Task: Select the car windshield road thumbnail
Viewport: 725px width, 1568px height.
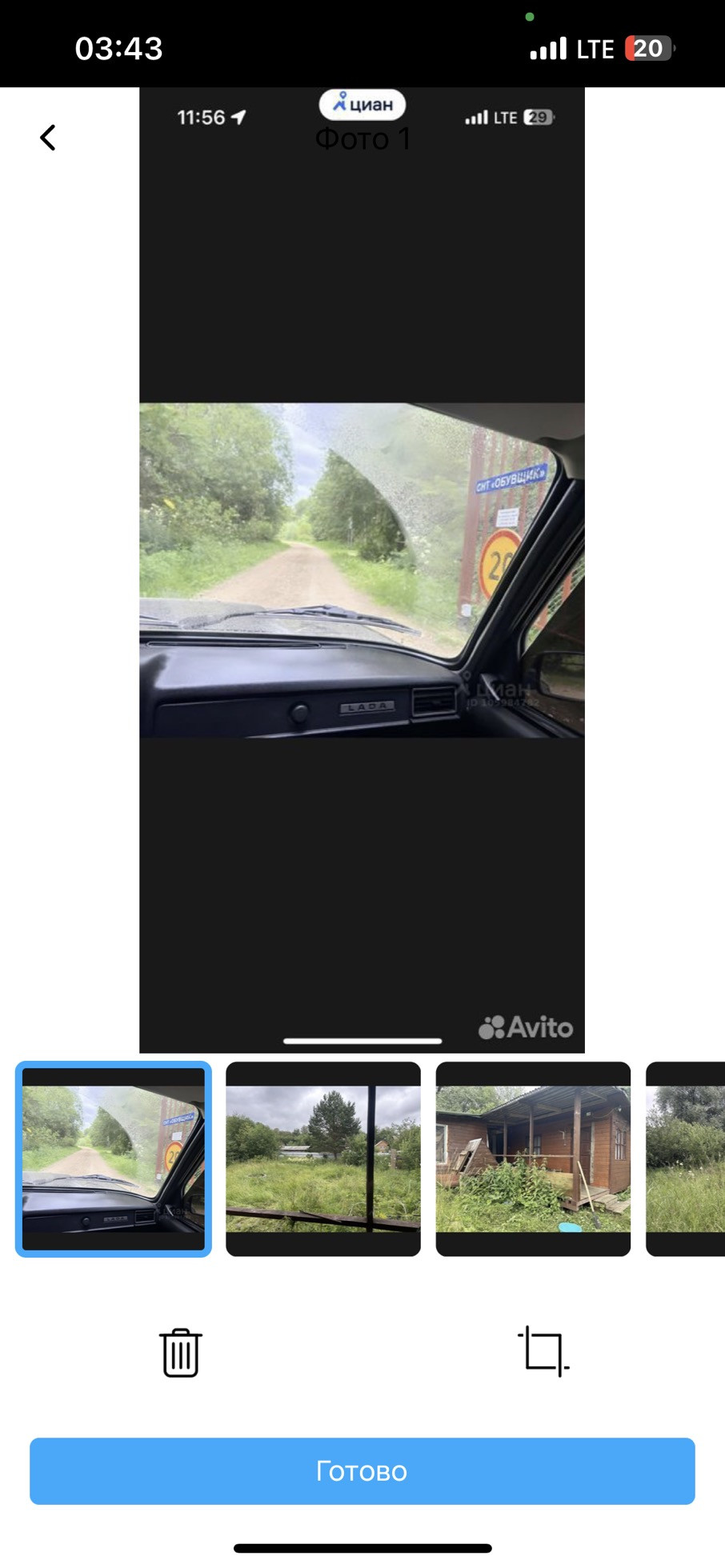Action: [x=114, y=1158]
